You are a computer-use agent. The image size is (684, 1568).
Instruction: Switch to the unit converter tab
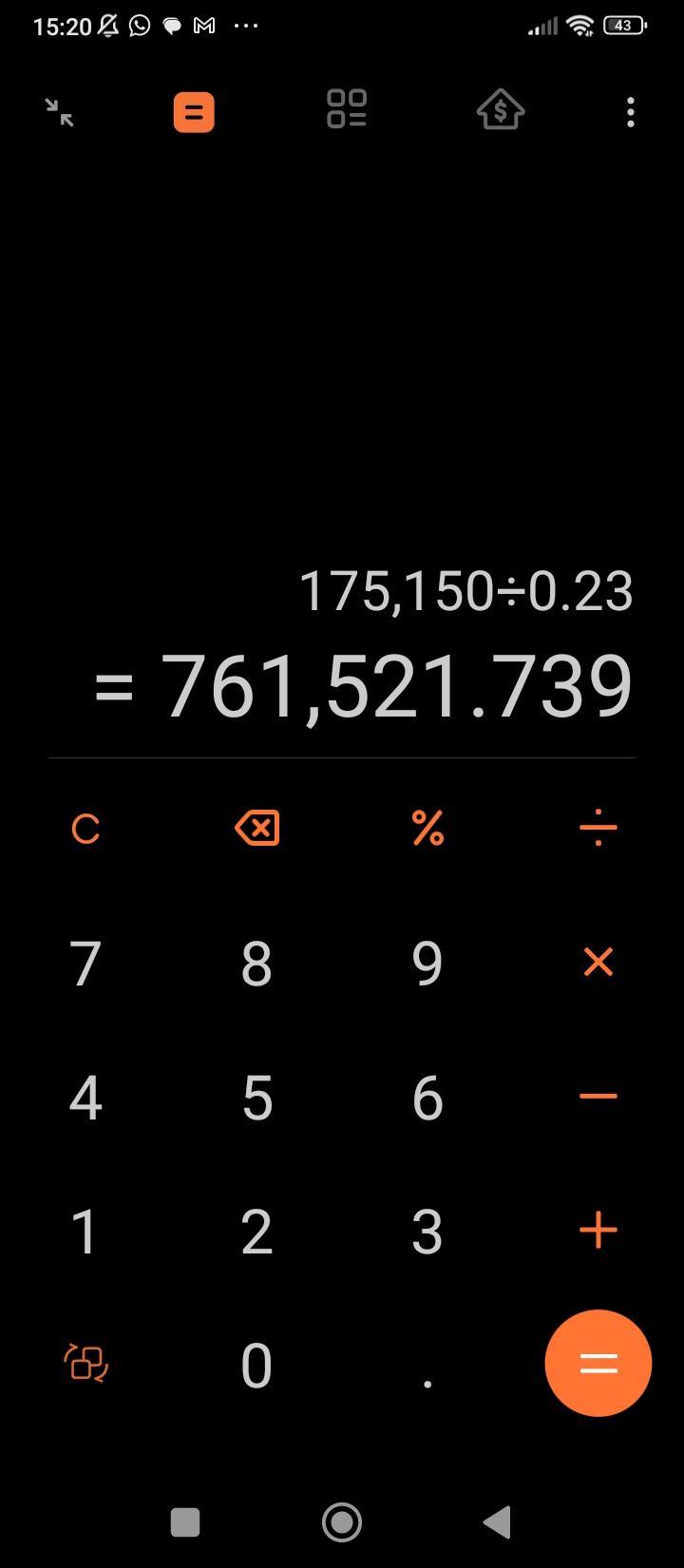coord(347,109)
